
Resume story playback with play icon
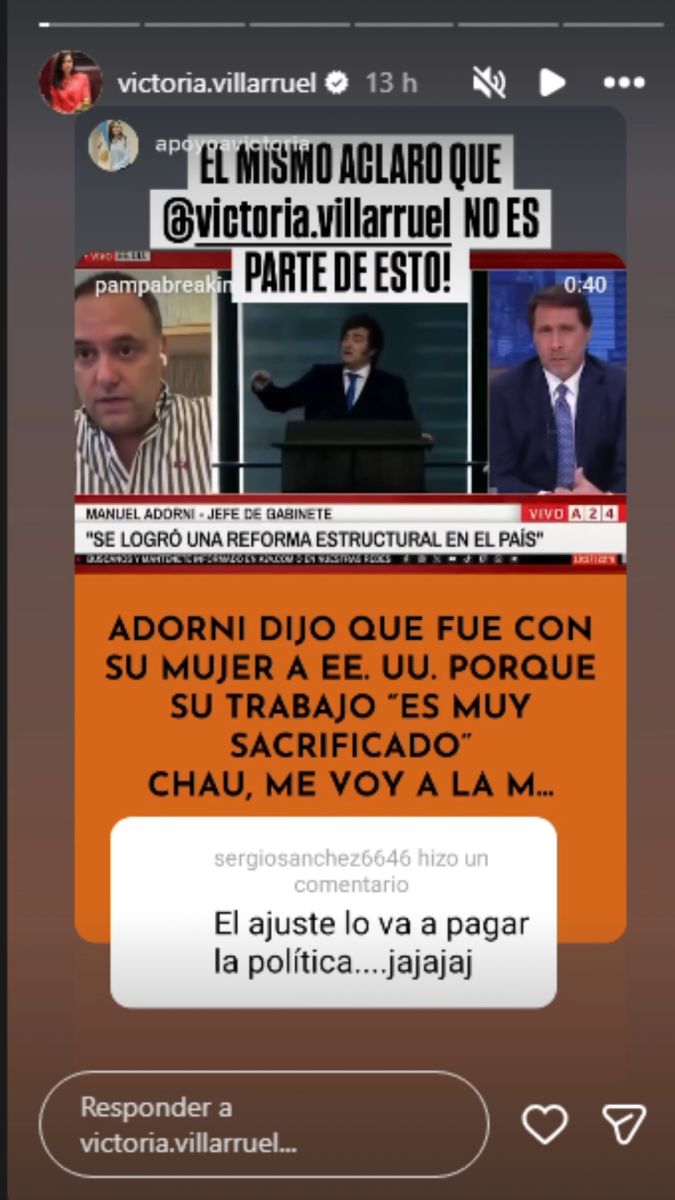point(552,83)
